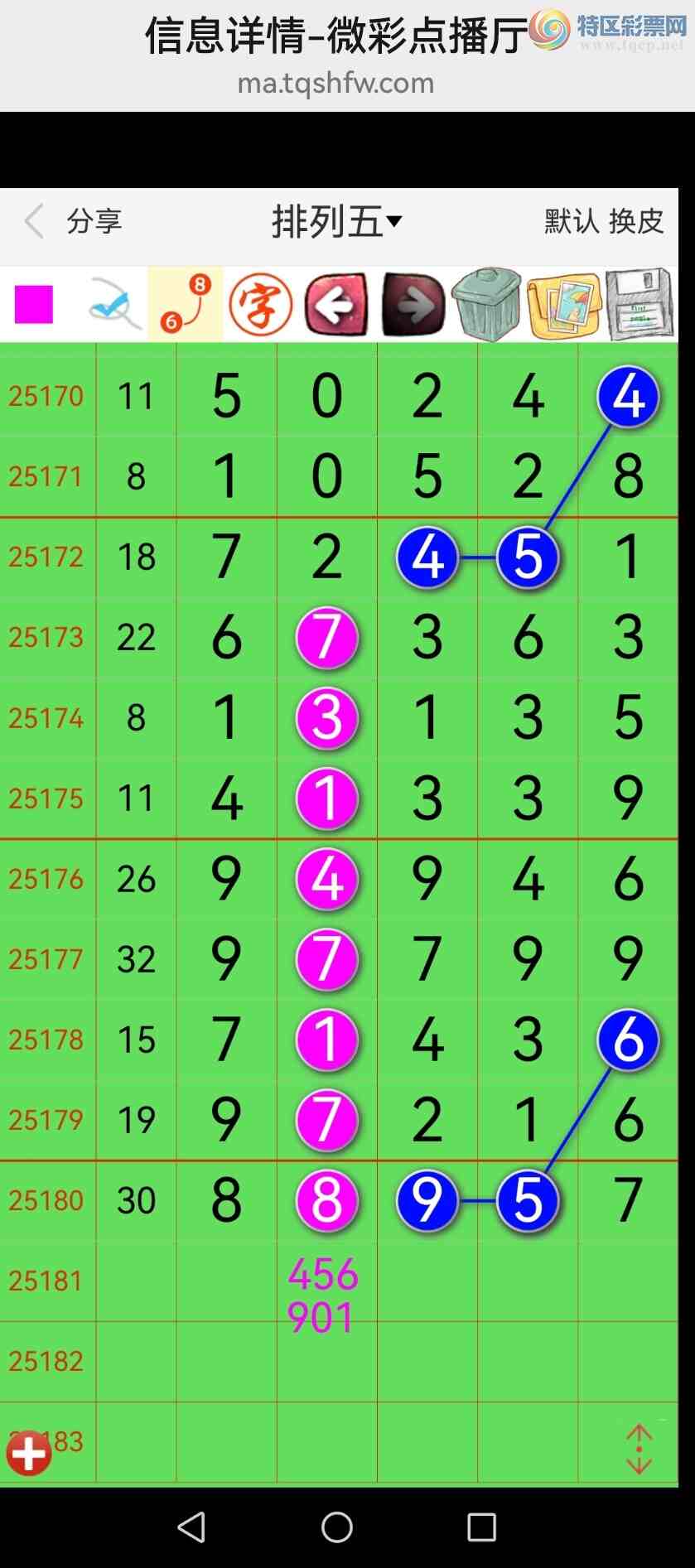Choose the 字 text tool
695x1568 pixels.
[260, 304]
